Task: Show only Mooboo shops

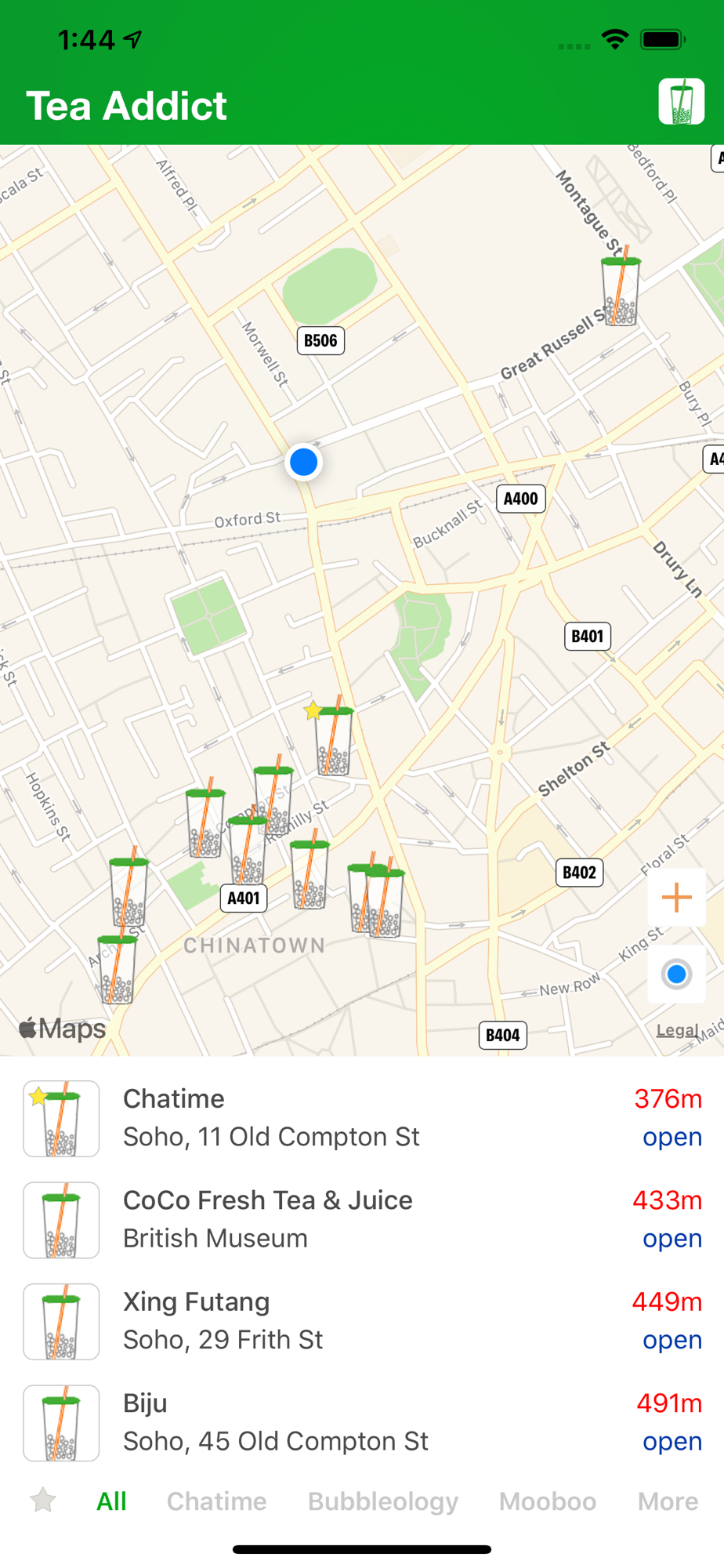Action: (547, 1501)
